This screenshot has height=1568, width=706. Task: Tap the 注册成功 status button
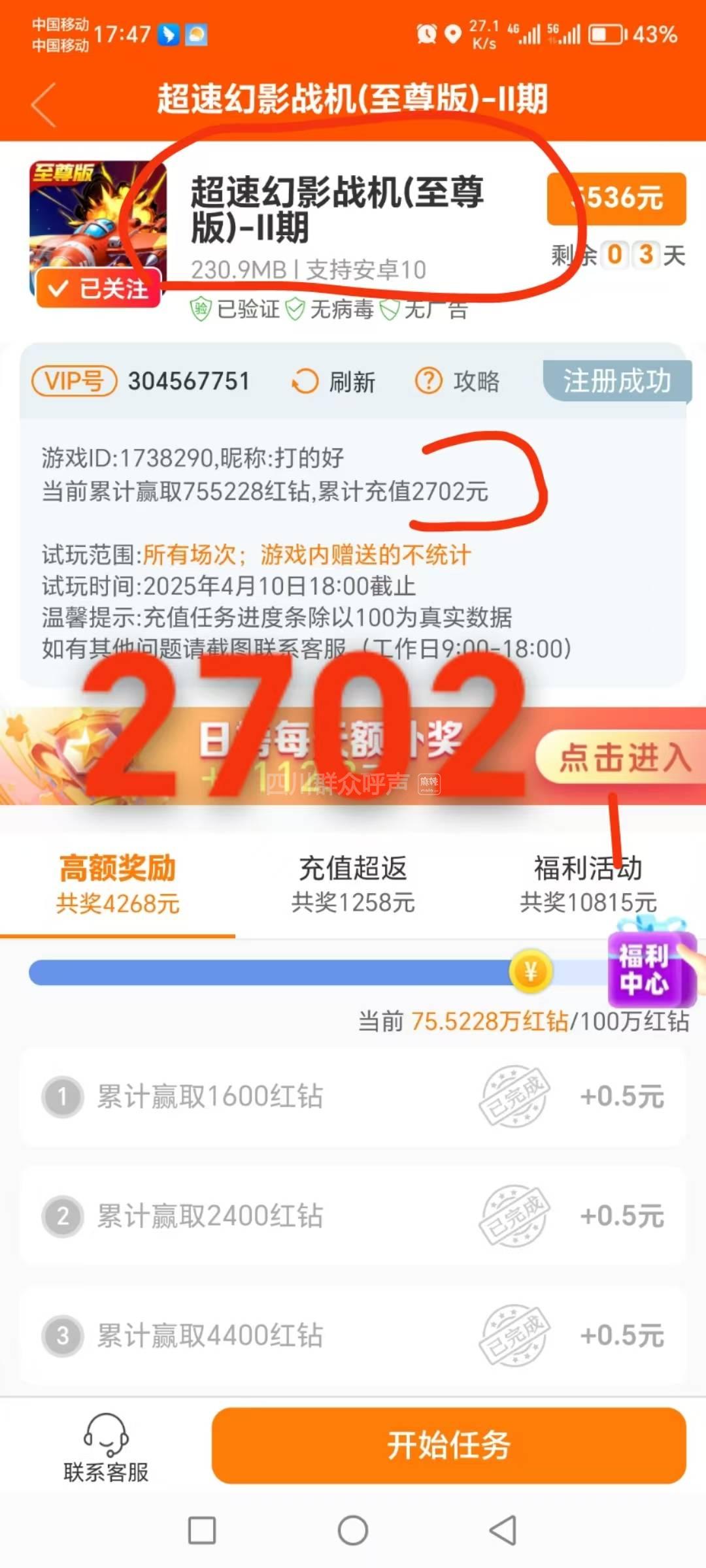click(616, 381)
